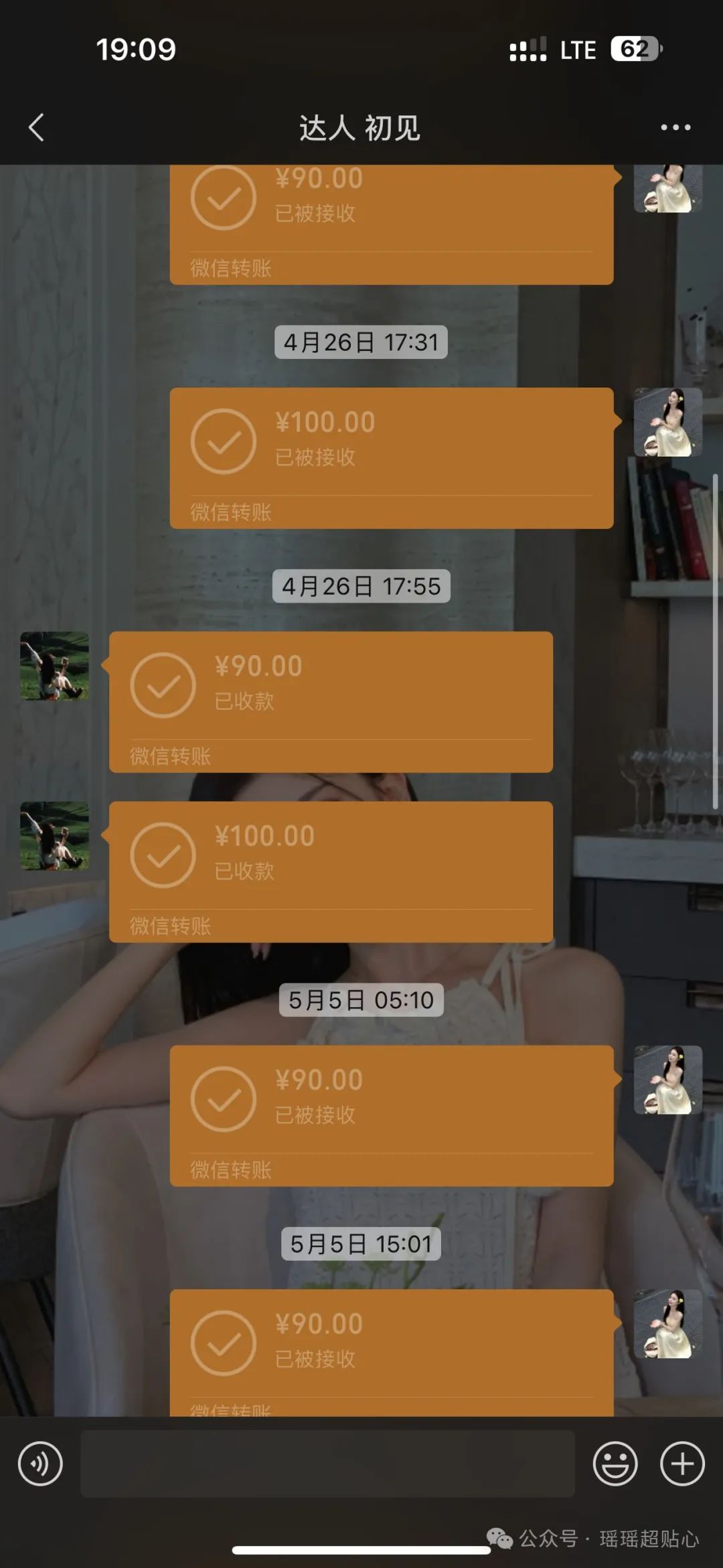Screen dimensions: 723x1568
Task: Tap the checkmark on the ¥100.00 transfer
Action: 224,441
